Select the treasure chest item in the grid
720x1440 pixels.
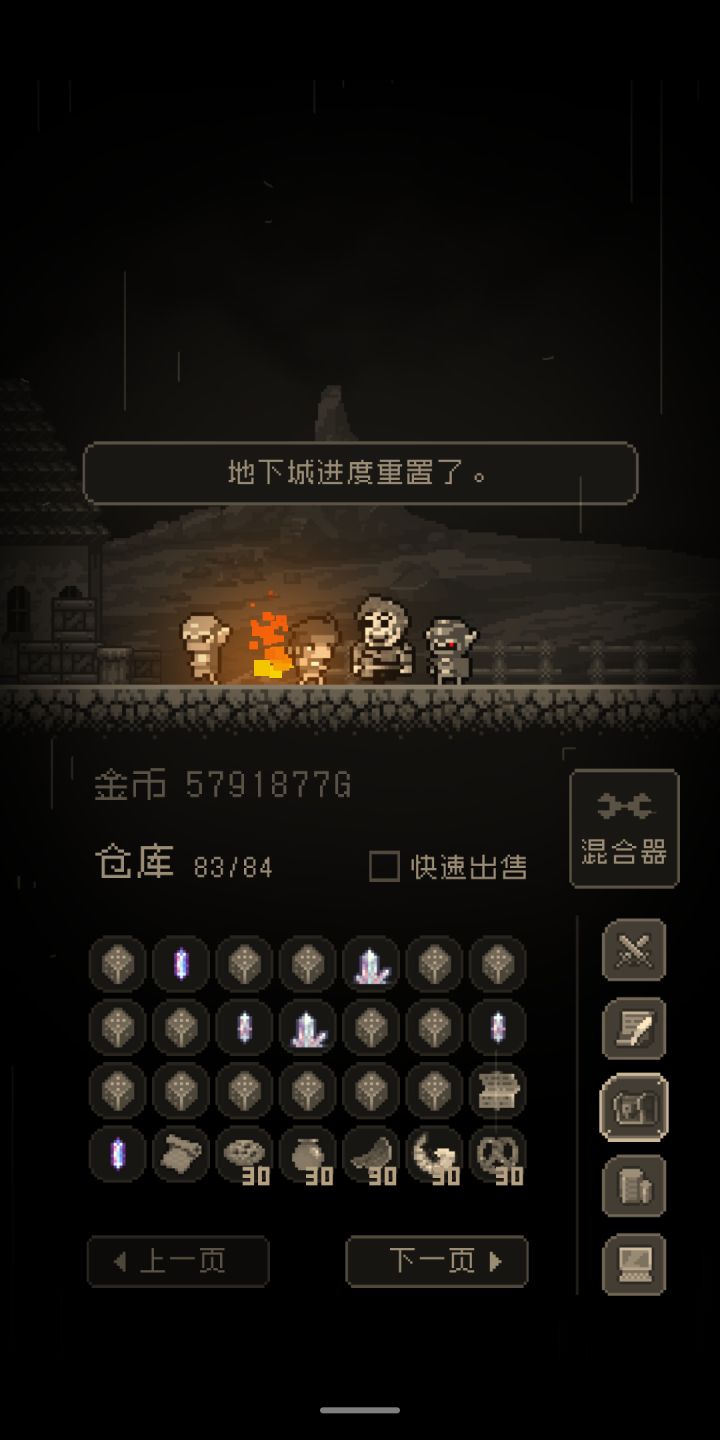tap(499, 1091)
